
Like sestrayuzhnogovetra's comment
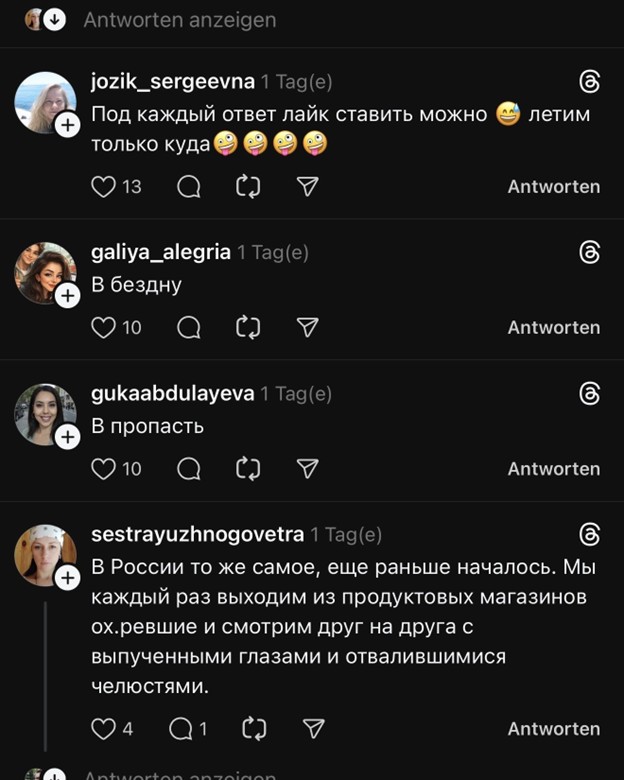(104, 729)
